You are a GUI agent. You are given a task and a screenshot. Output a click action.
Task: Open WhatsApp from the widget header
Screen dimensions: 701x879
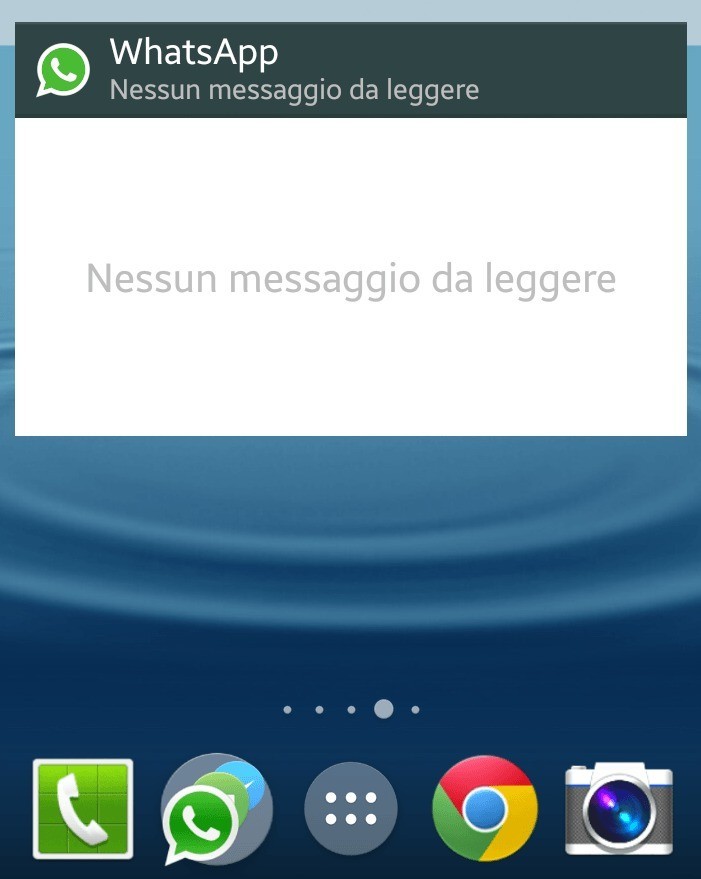64,70
